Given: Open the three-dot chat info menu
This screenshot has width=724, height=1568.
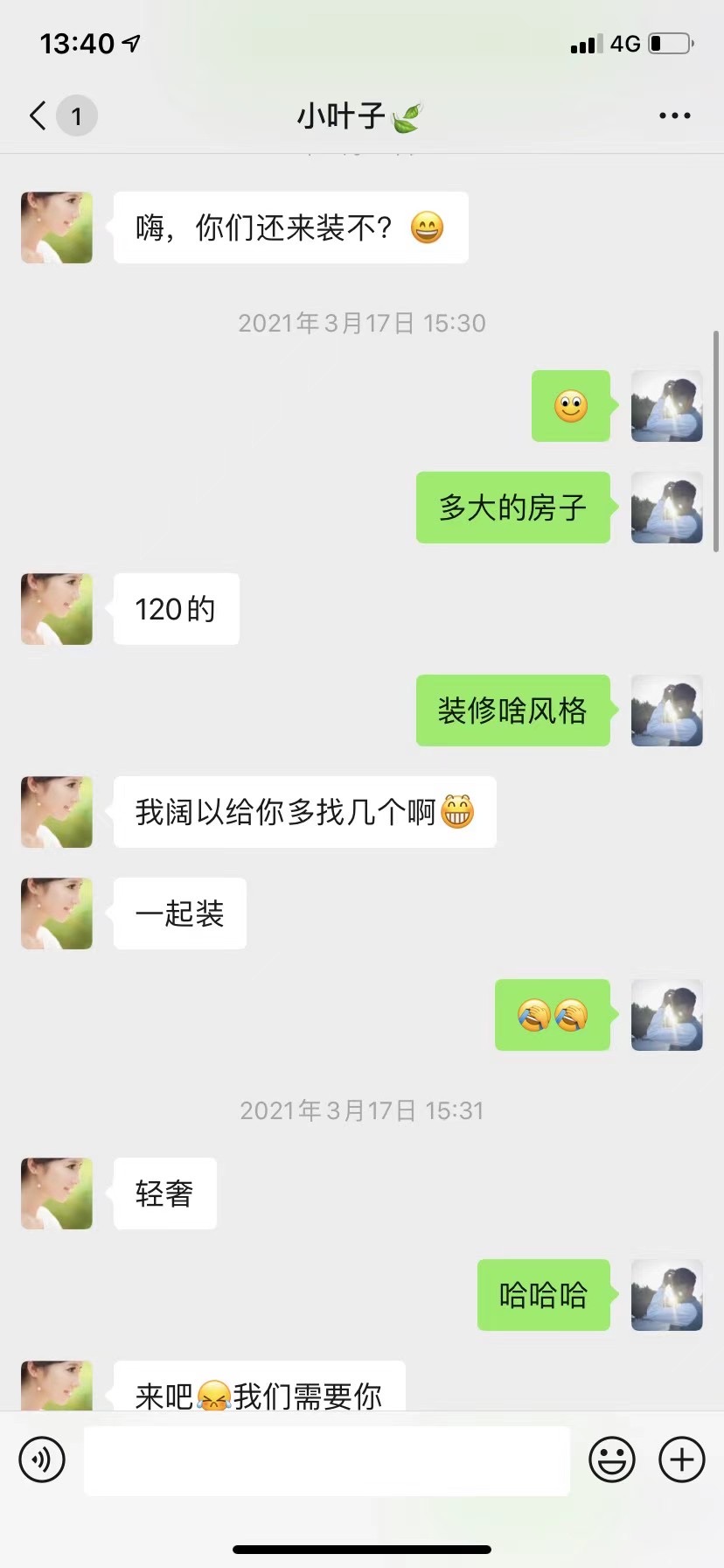Looking at the screenshot, I should click(x=674, y=115).
